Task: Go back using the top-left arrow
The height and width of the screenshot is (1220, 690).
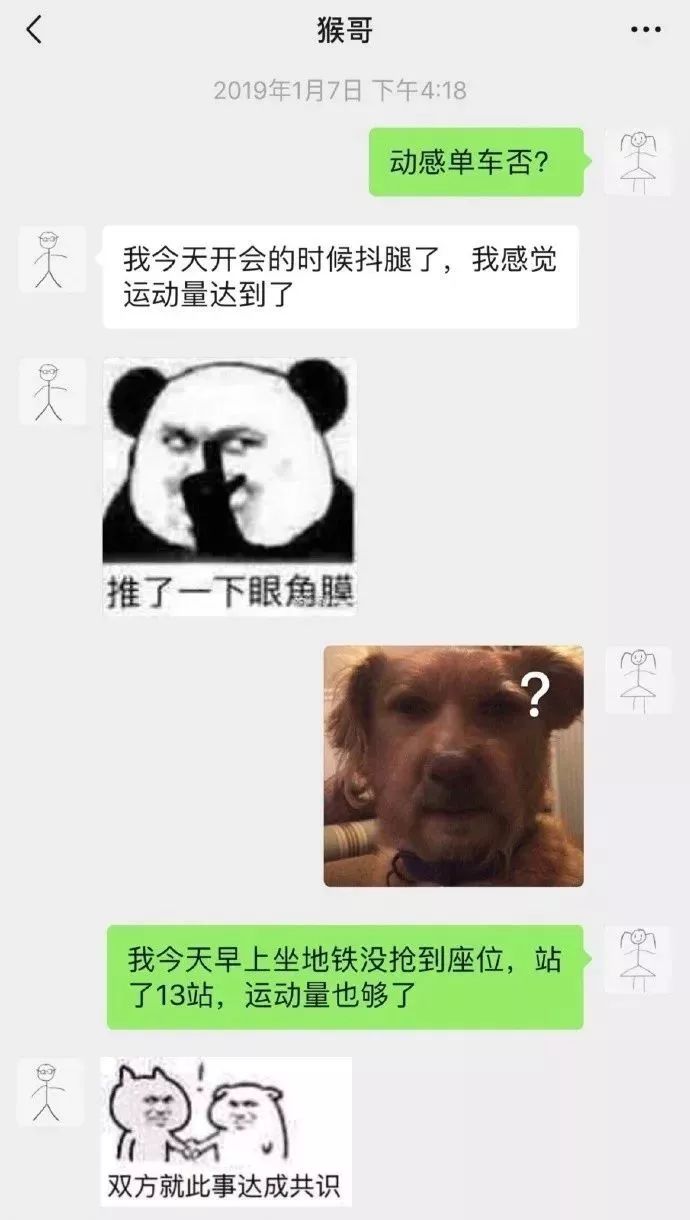Action: 34,31
